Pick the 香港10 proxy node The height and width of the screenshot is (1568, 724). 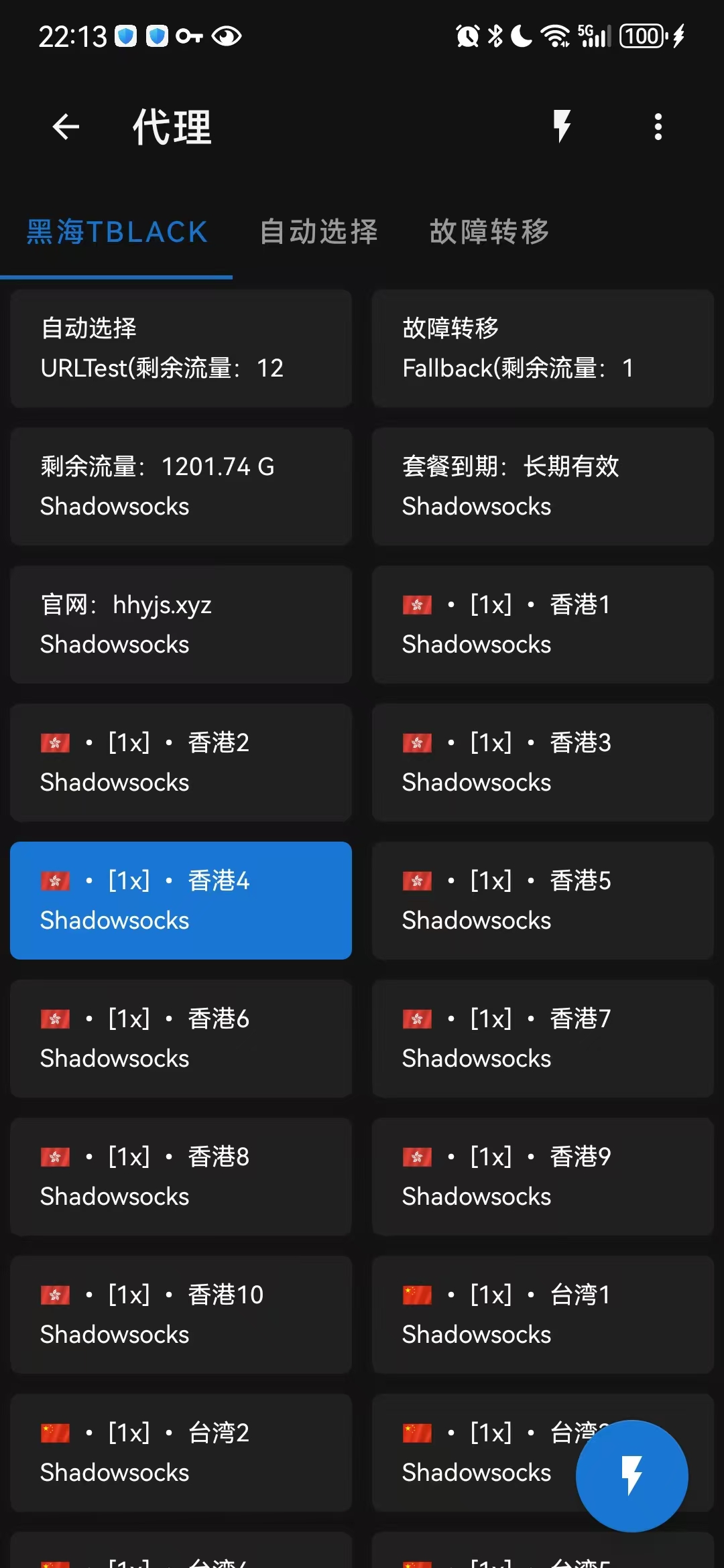(181, 1315)
